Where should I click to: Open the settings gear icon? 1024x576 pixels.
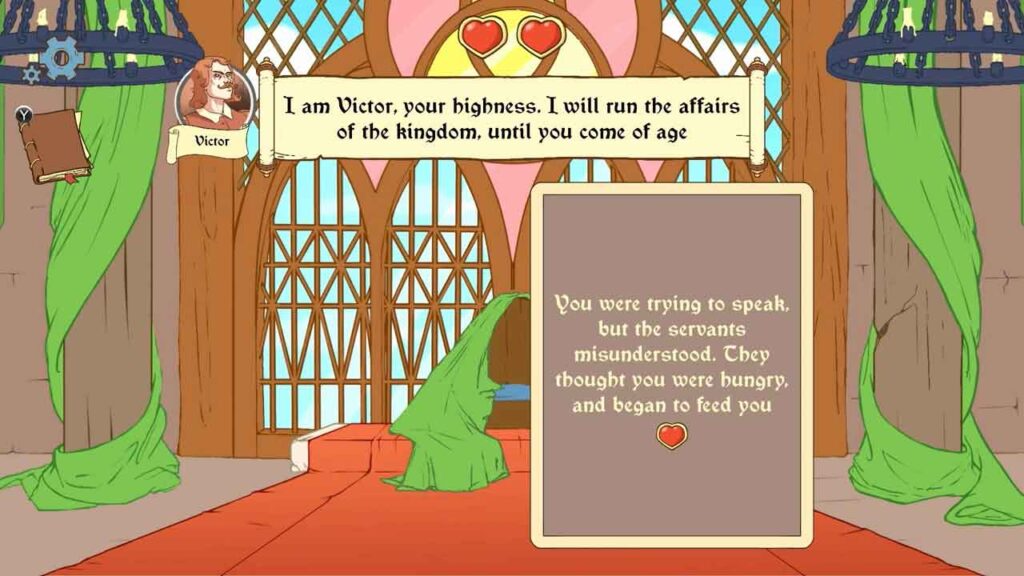click(62, 58)
